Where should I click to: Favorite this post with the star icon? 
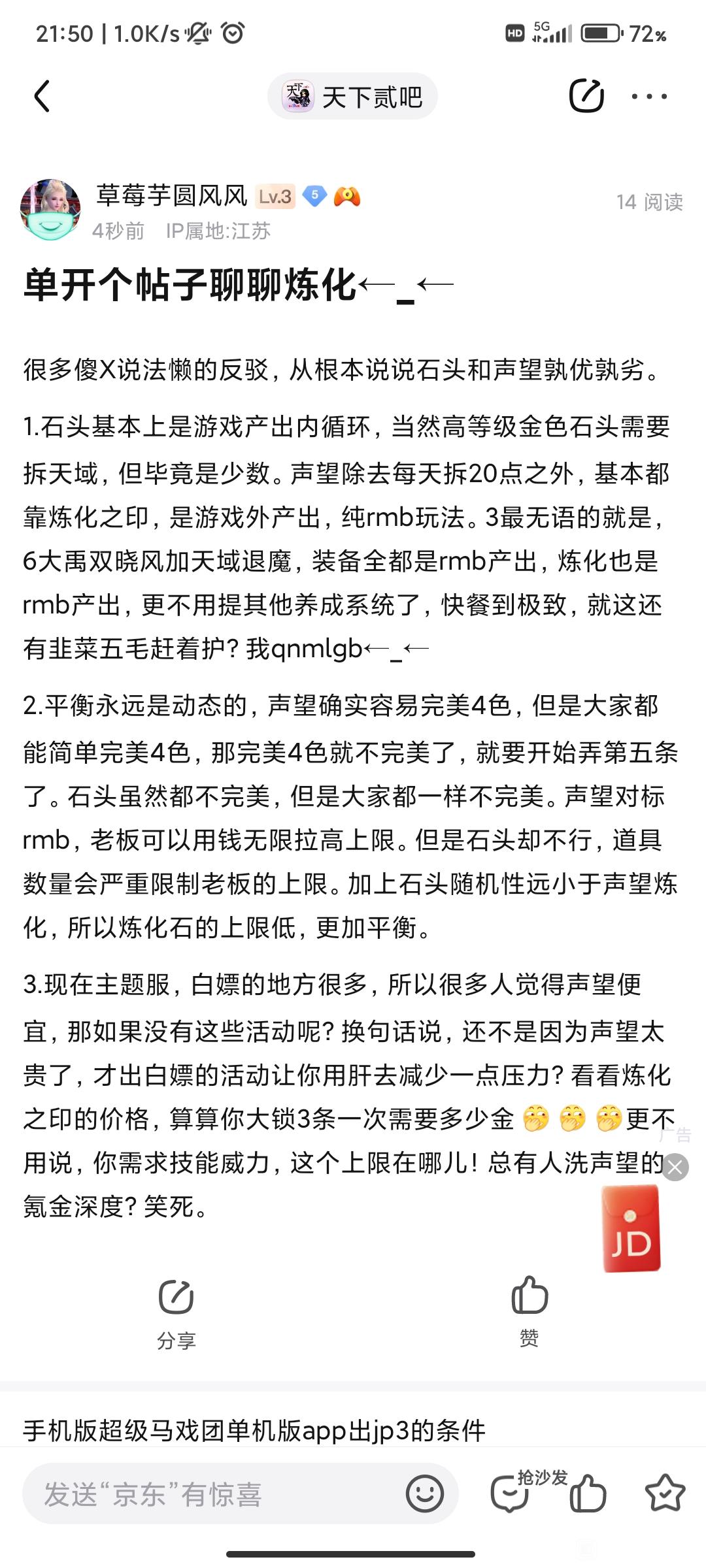point(665,1494)
